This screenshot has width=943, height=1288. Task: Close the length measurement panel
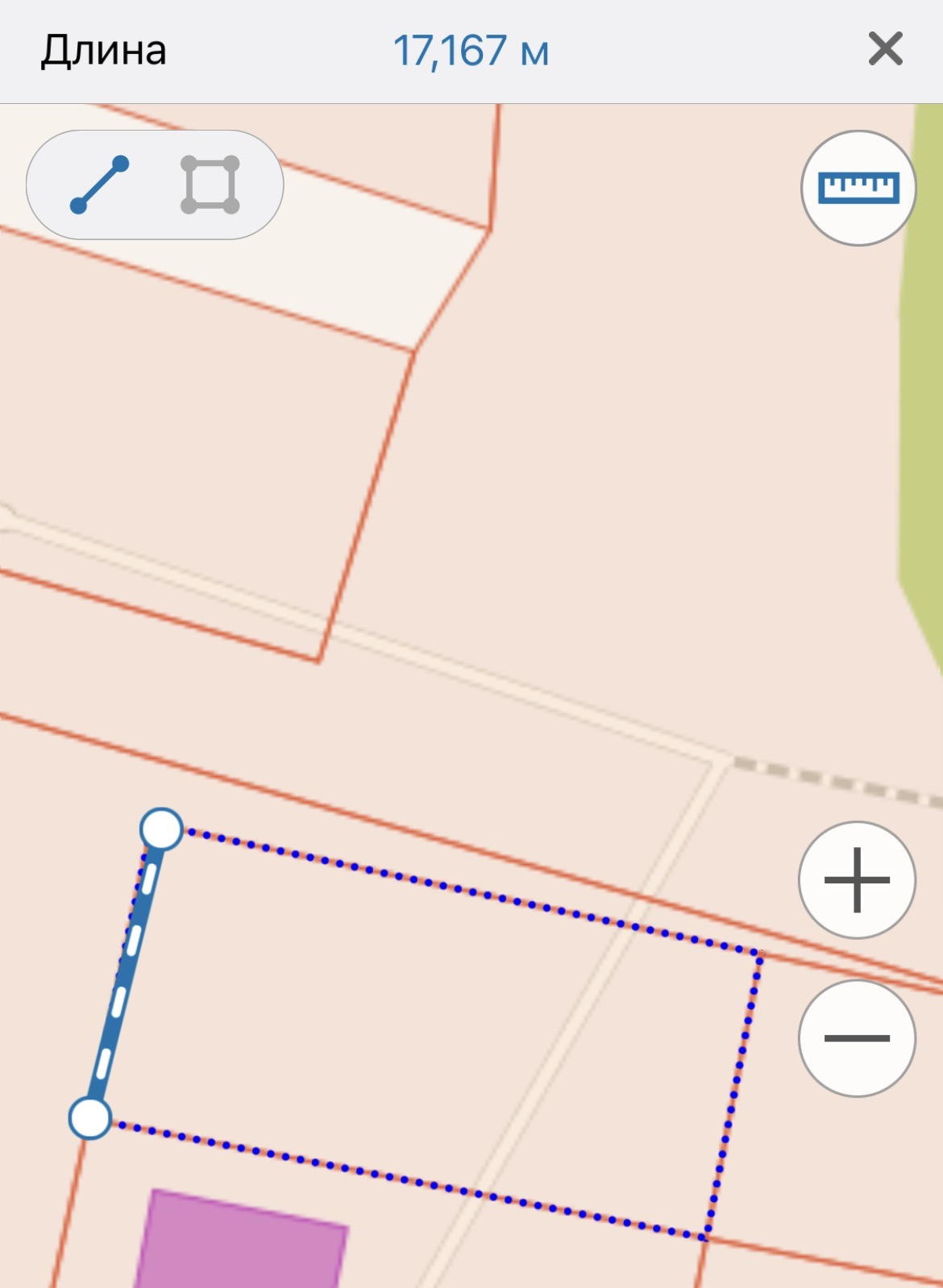(x=885, y=49)
